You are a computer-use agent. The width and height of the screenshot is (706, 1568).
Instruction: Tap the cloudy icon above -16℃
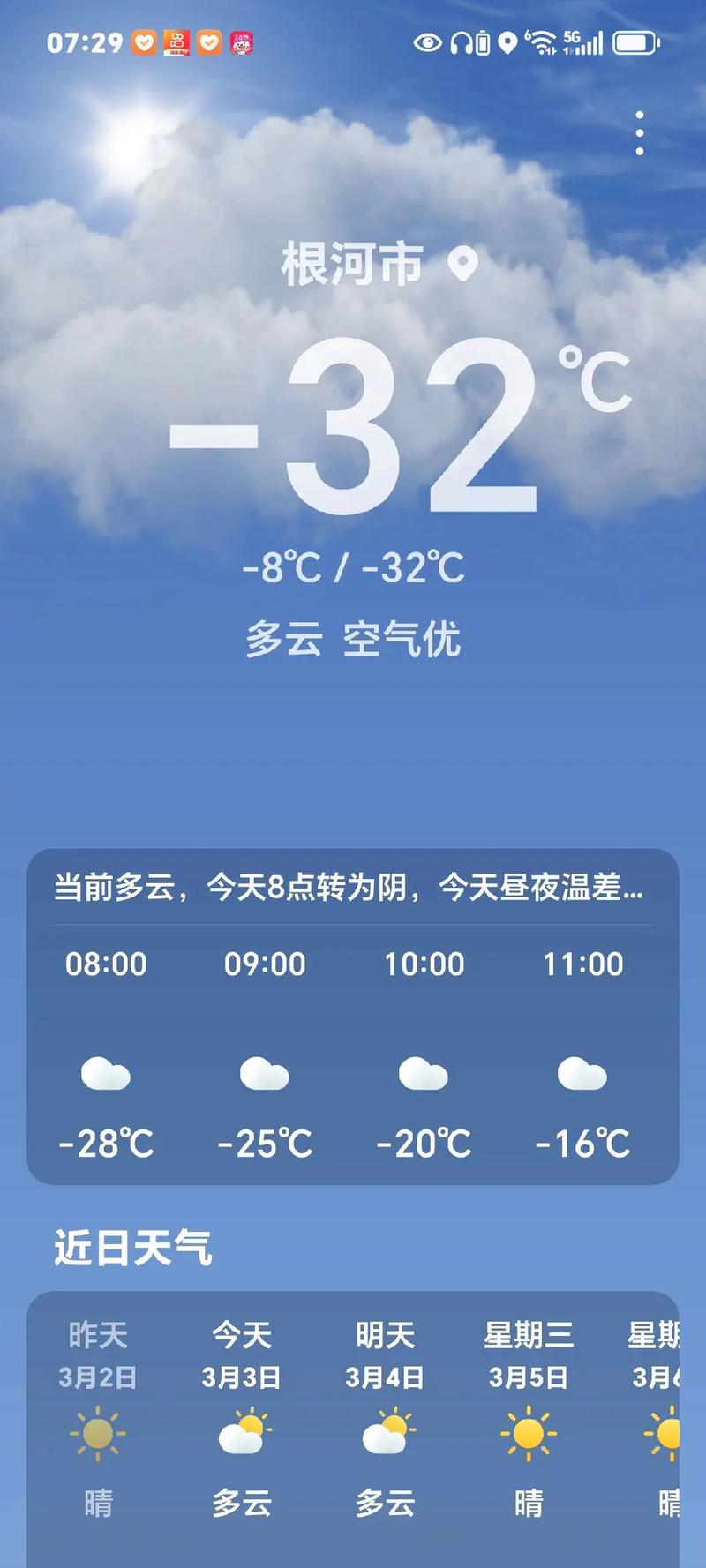[x=582, y=1075]
